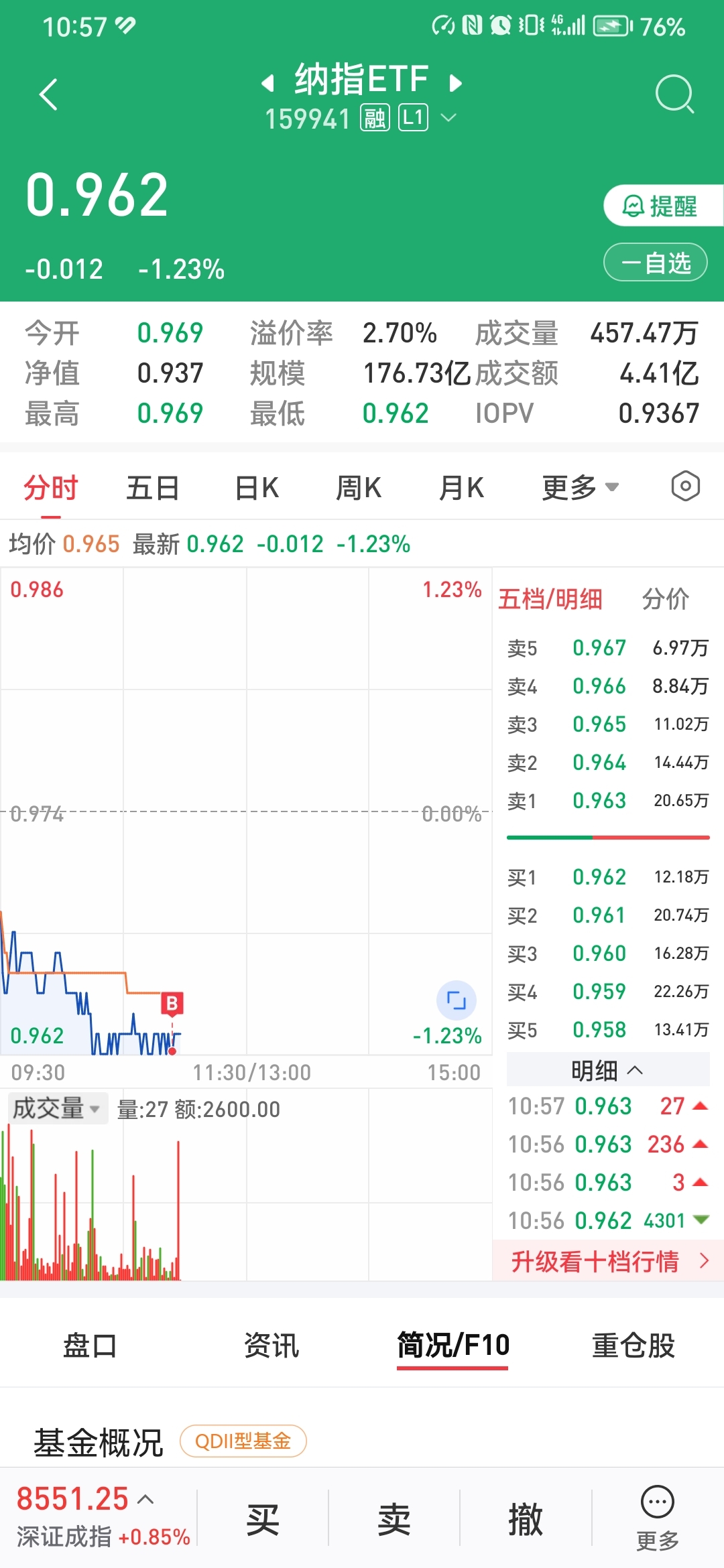
Task: Open chart settings with the gear icon
Action: click(686, 487)
